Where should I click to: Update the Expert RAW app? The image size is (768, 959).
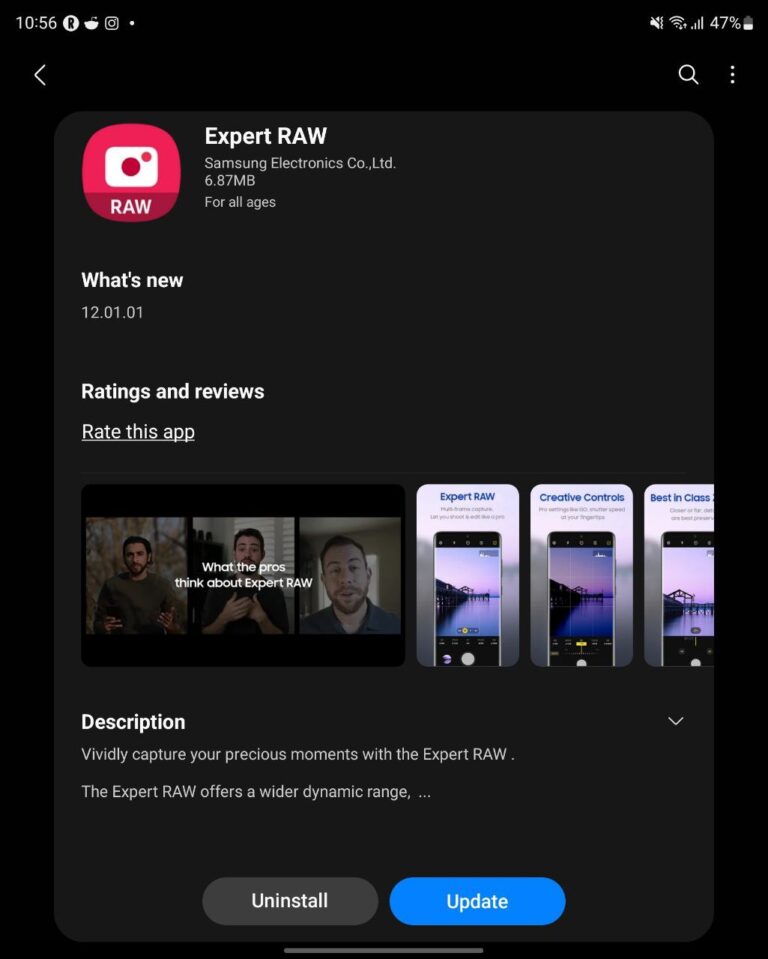click(477, 901)
